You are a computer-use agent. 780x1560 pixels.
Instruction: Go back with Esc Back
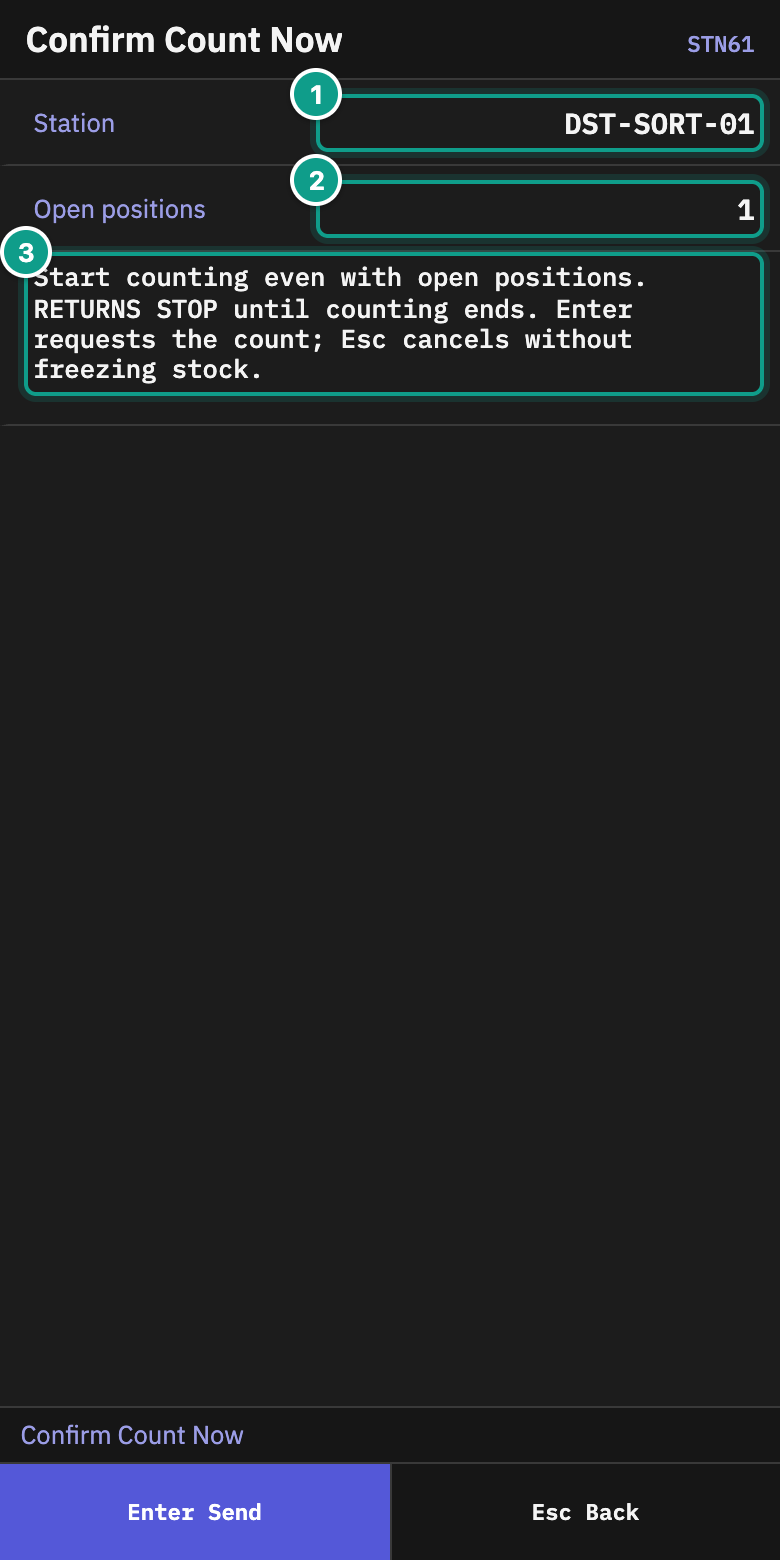tap(585, 1512)
